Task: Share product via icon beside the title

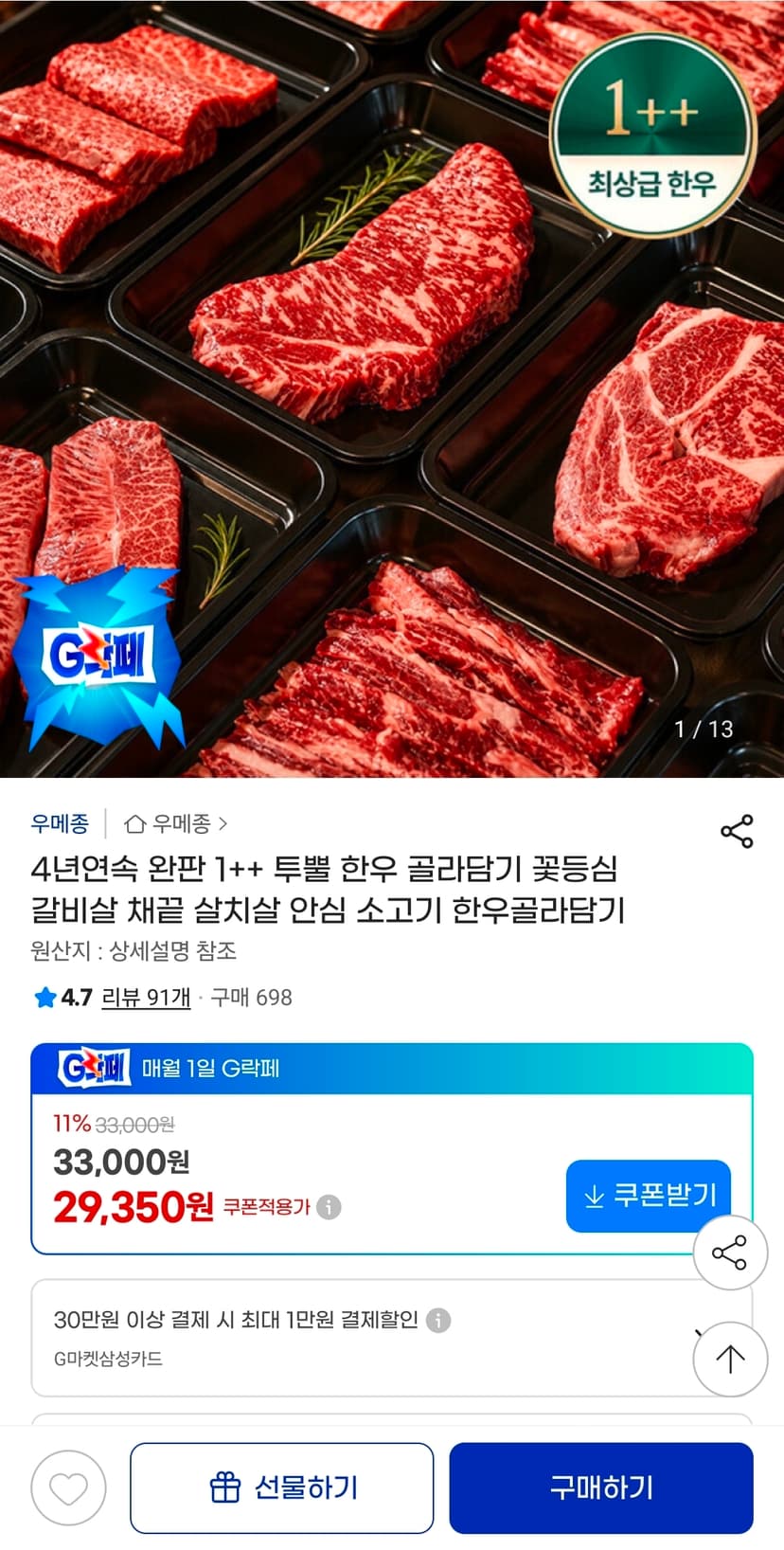Action: click(x=737, y=831)
